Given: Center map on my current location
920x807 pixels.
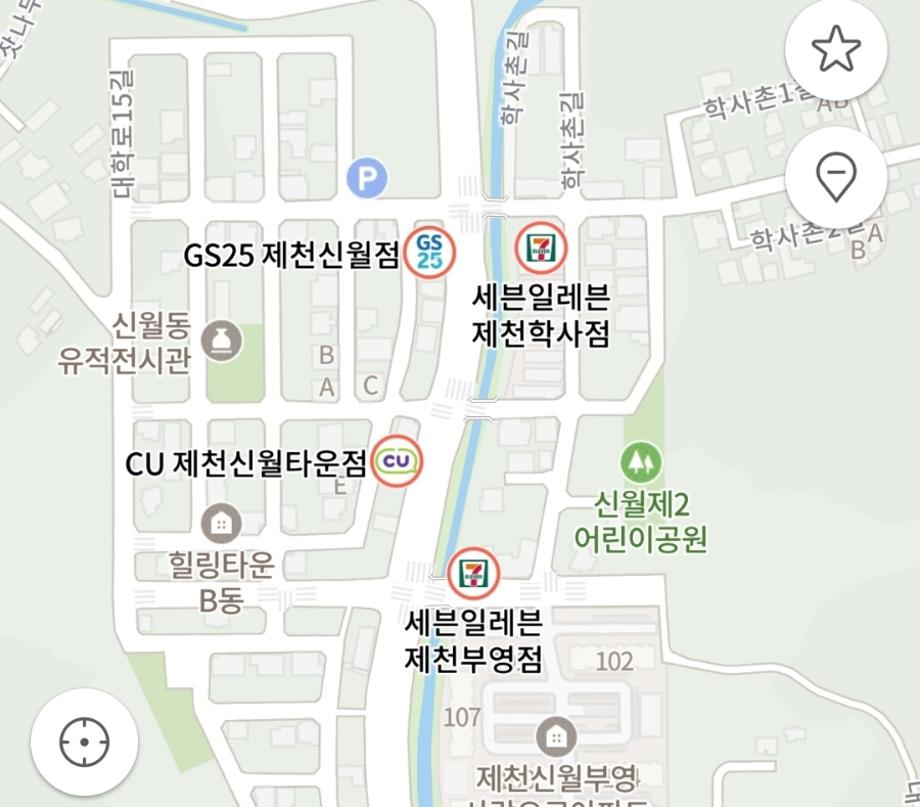Looking at the screenshot, I should [83, 742].
